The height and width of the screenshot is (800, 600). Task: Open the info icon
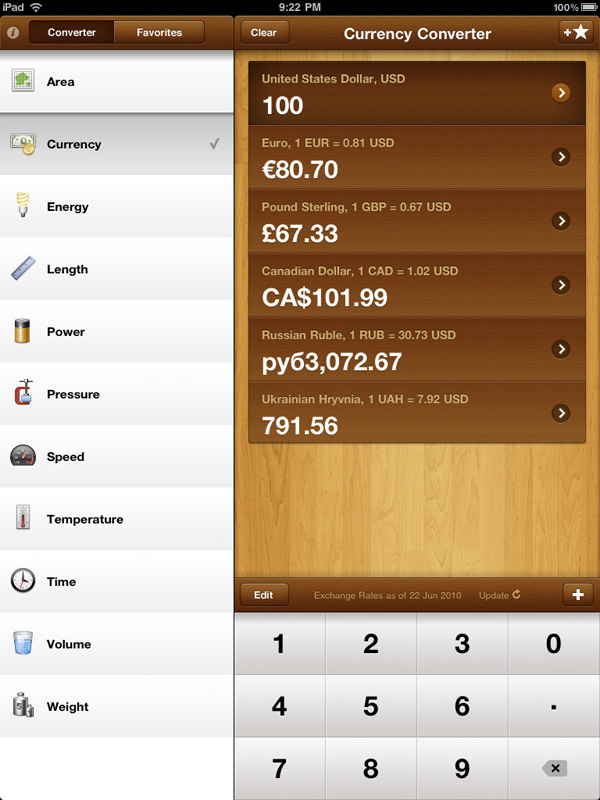(13, 32)
